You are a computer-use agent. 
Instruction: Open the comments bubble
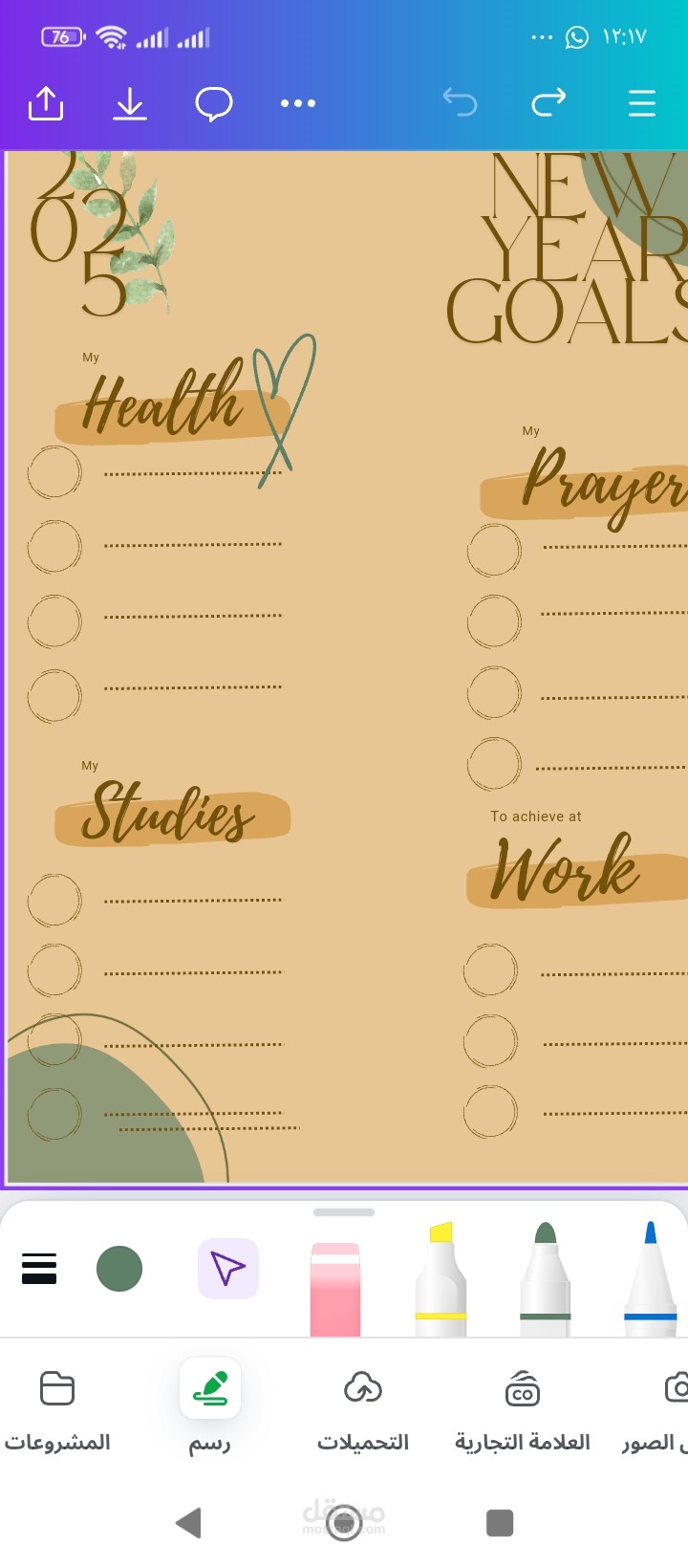pyautogui.click(x=213, y=103)
